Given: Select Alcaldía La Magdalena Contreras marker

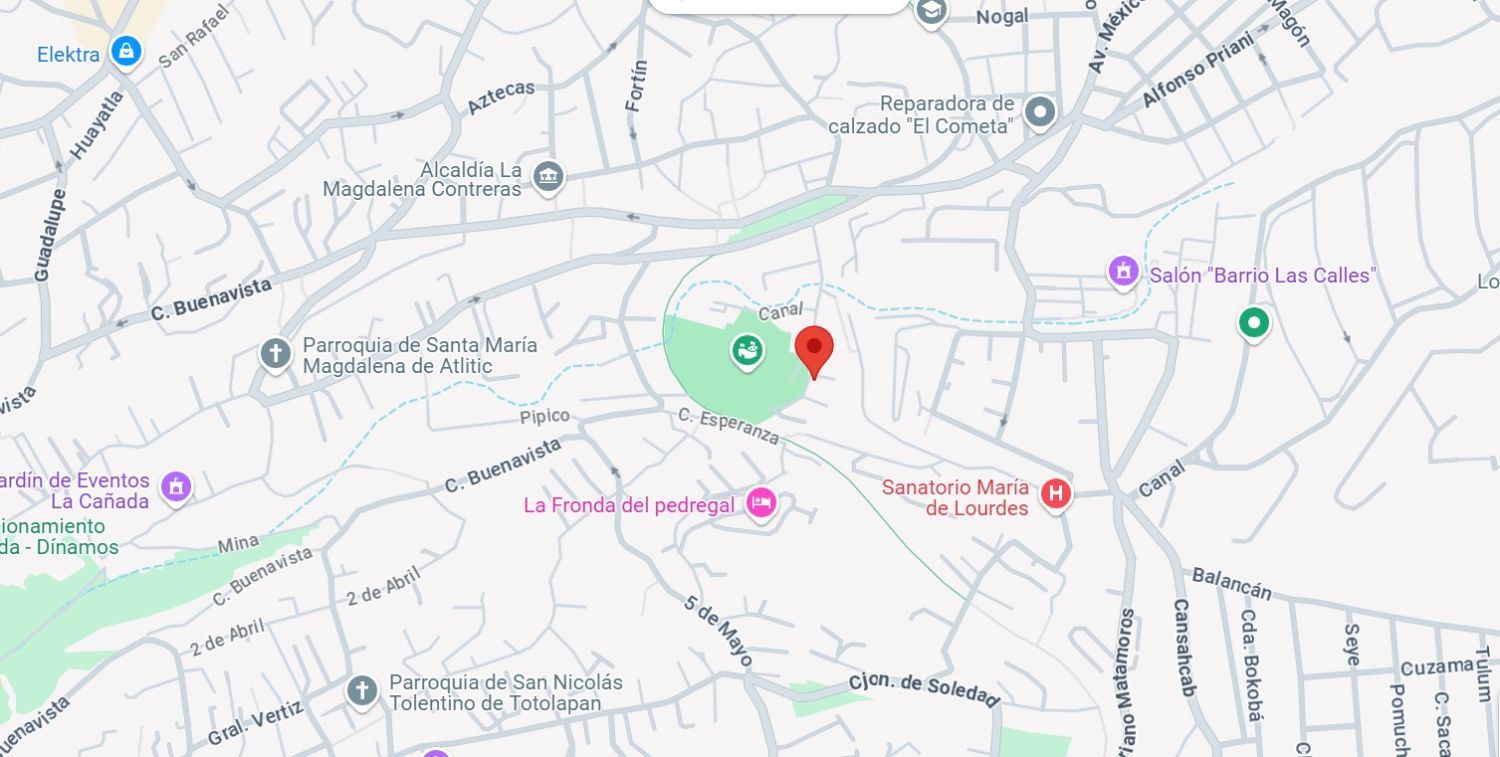Looking at the screenshot, I should click(x=548, y=178).
